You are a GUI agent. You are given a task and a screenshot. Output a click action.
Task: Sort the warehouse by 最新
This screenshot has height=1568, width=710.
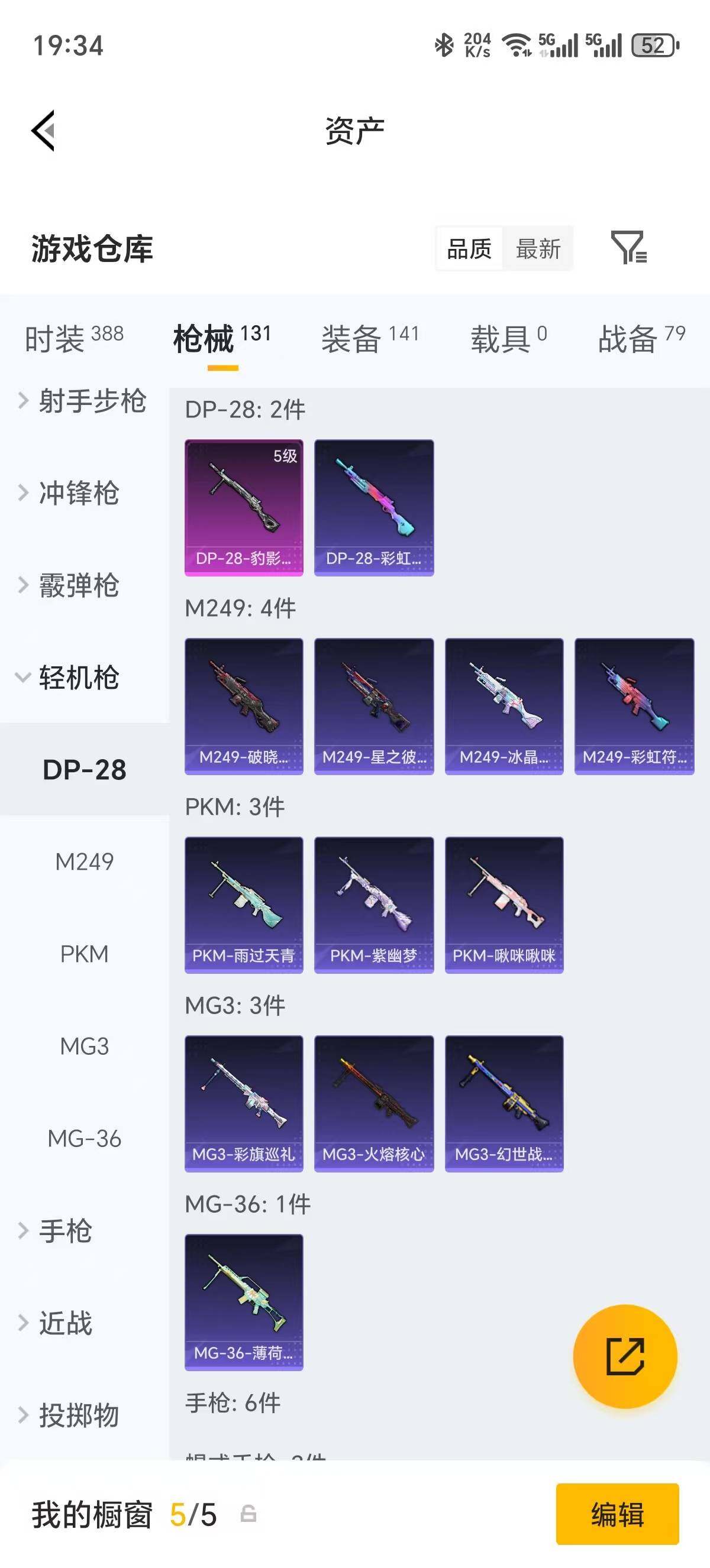pyautogui.click(x=538, y=249)
